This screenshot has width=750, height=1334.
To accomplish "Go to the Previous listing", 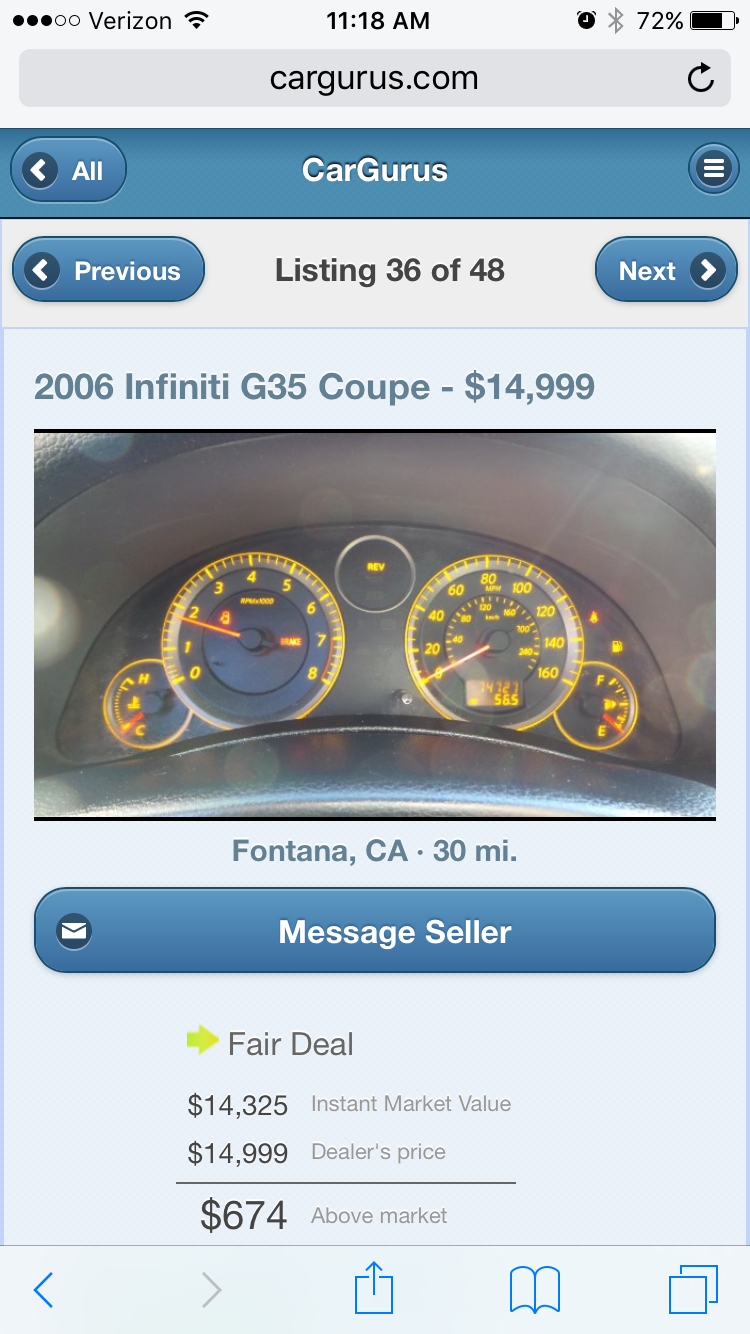I will point(108,270).
